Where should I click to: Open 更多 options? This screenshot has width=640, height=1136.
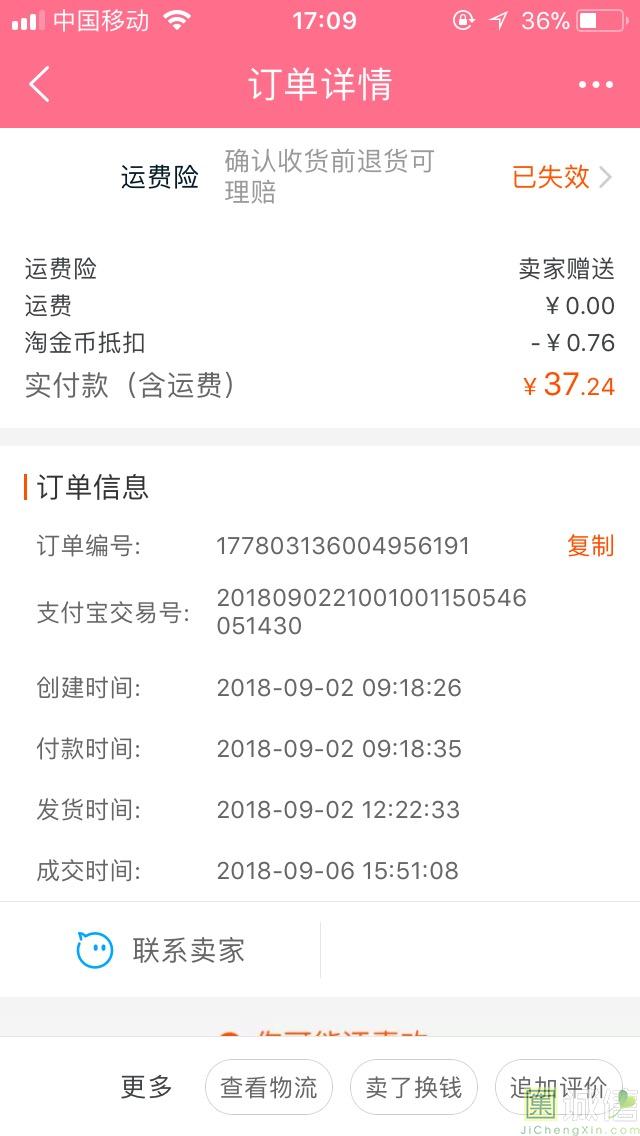147,1087
